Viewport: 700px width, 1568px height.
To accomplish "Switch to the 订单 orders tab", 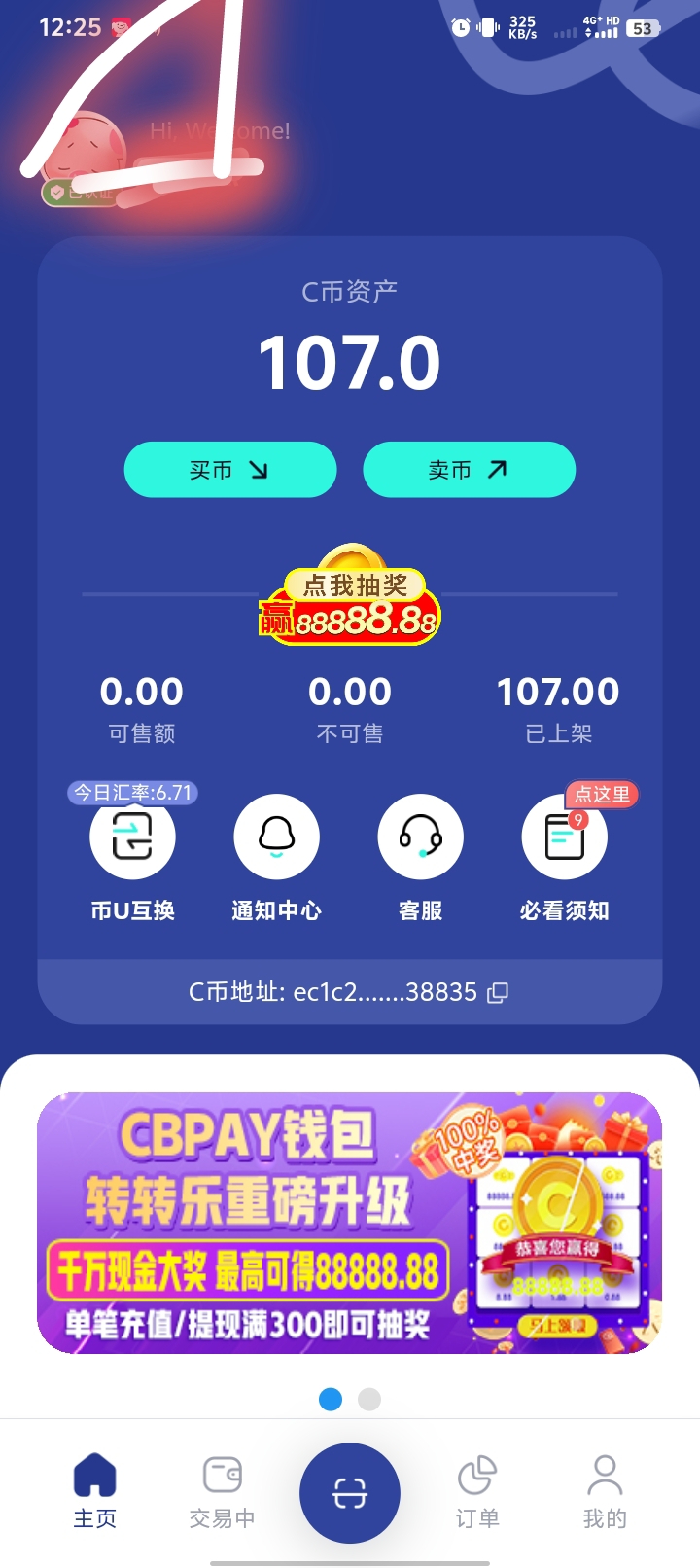I will 477,1491.
